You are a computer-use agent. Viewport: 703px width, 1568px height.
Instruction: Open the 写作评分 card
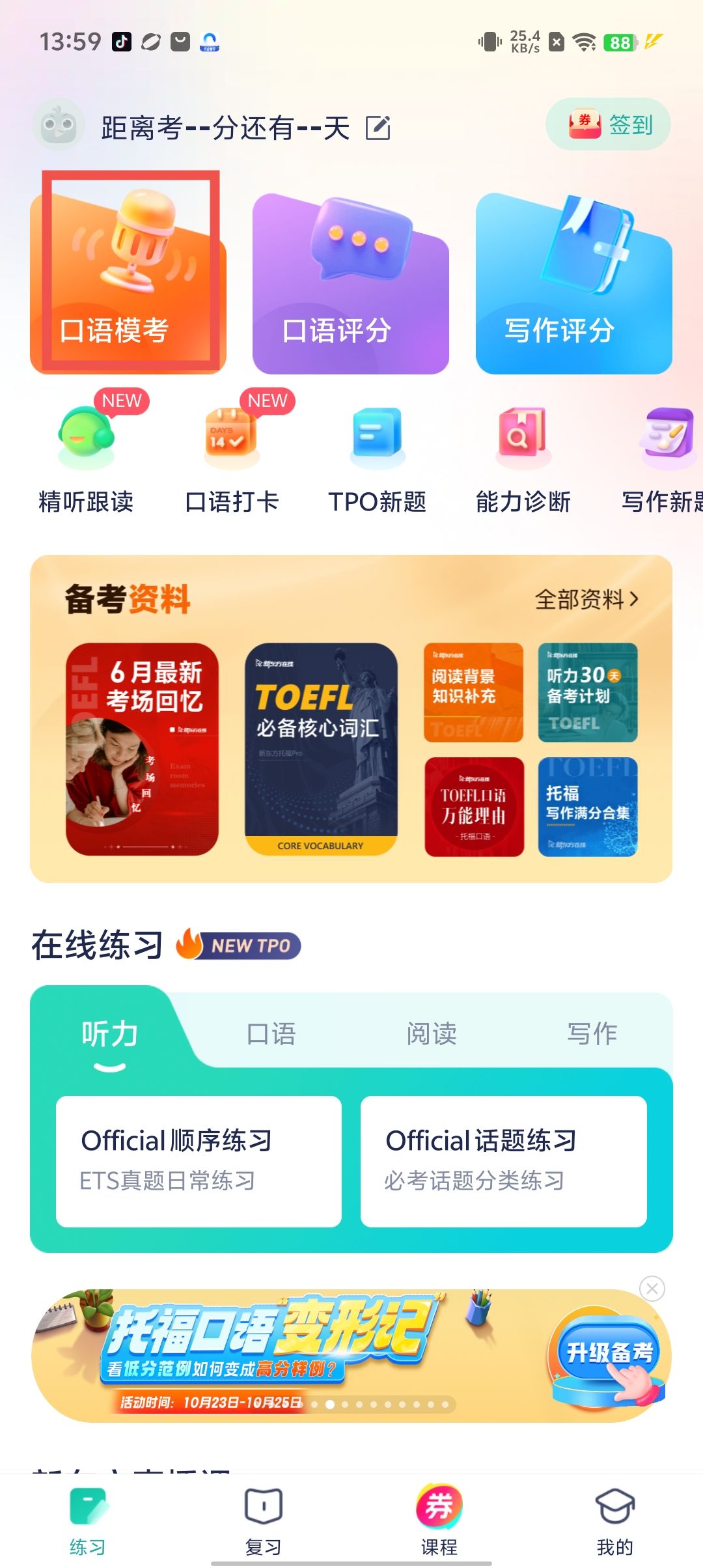[x=573, y=285]
